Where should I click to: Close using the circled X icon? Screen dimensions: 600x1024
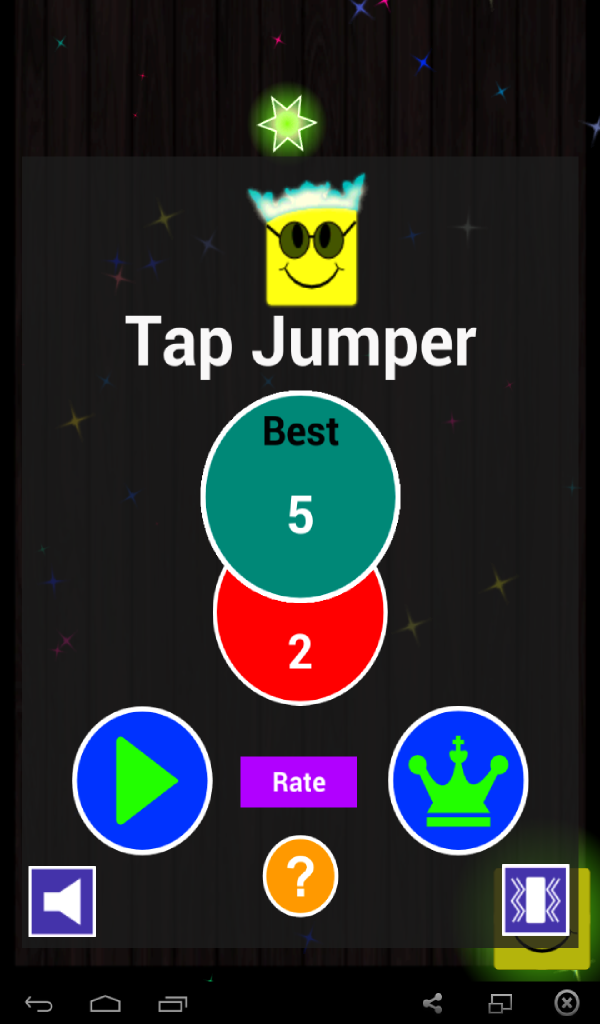point(567,1002)
